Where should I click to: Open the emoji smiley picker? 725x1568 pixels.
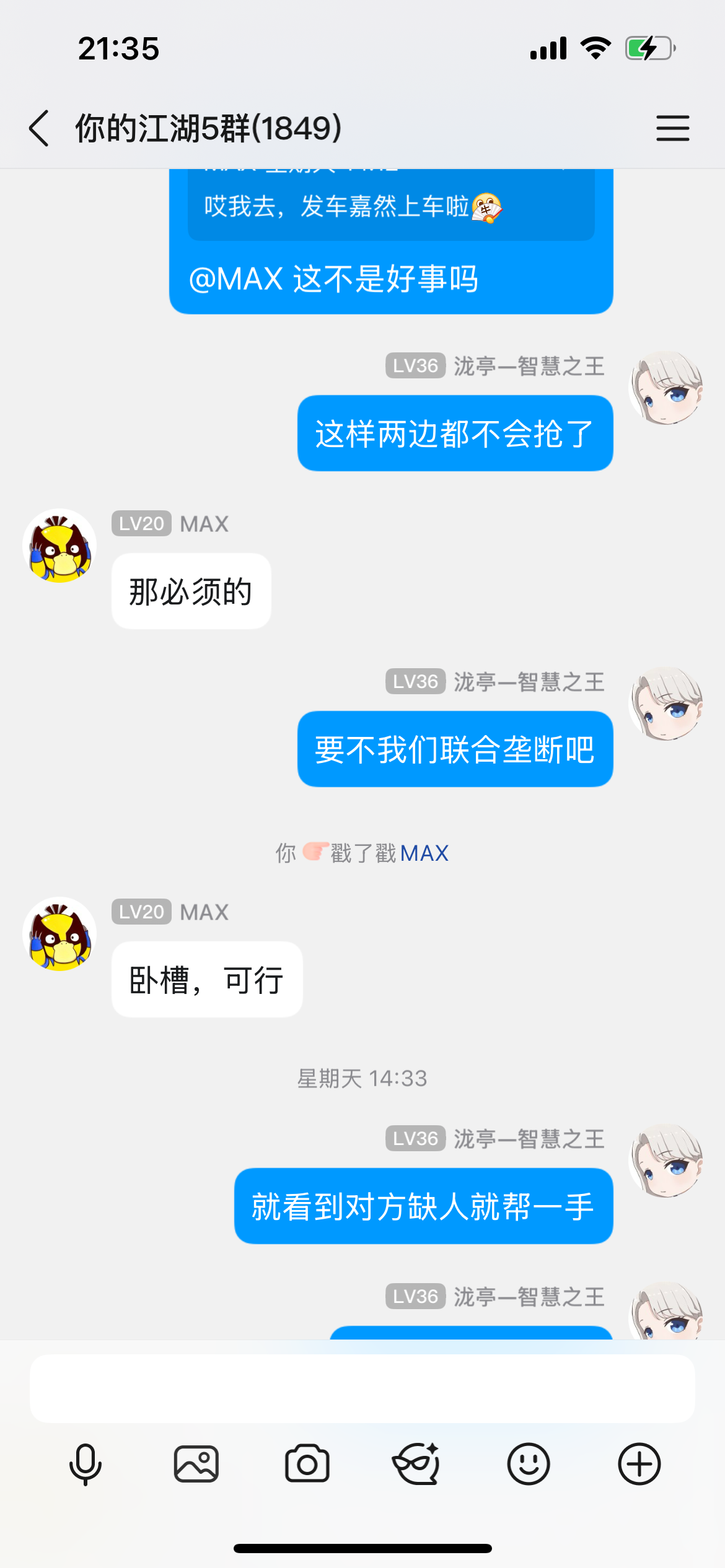(x=528, y=1465)
